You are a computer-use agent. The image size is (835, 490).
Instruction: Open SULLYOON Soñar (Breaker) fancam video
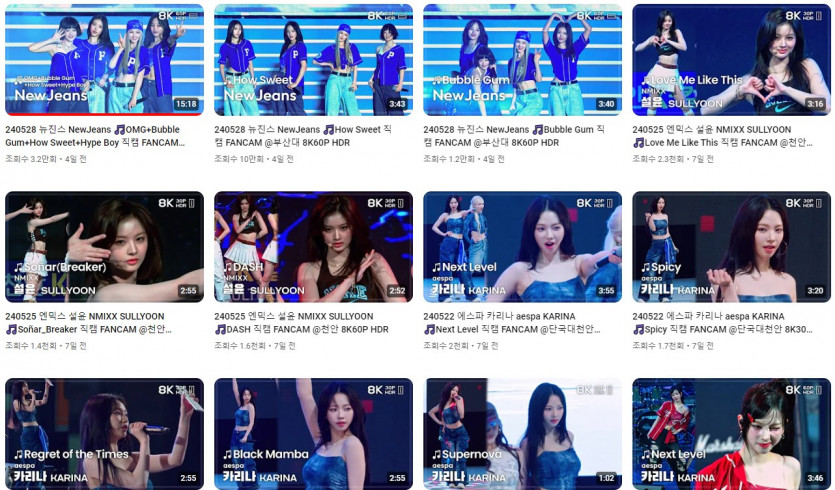click(104, 247)
